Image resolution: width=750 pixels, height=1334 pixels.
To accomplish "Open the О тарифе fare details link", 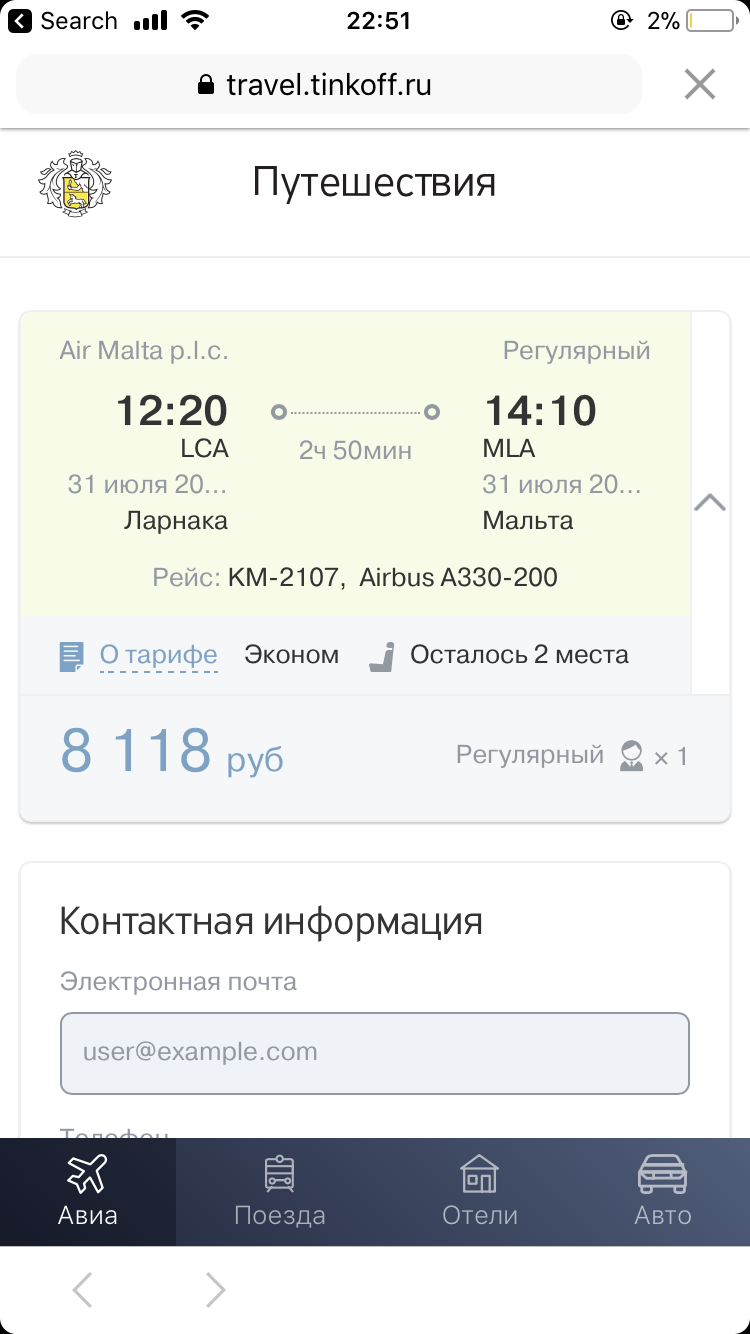I will click(x=158, y=655).
